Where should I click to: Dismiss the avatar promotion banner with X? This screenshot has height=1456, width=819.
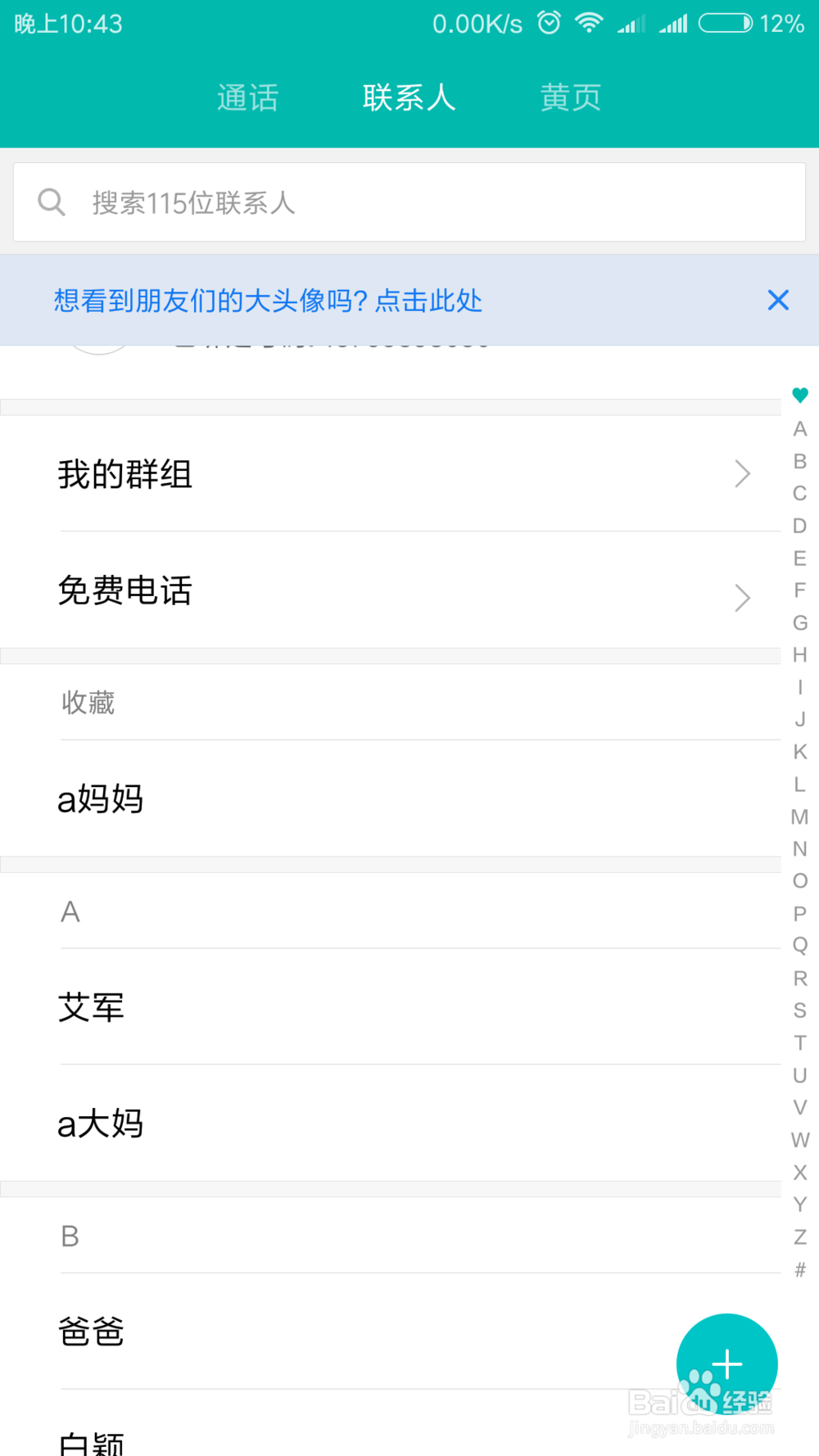[x=778, y=301]
